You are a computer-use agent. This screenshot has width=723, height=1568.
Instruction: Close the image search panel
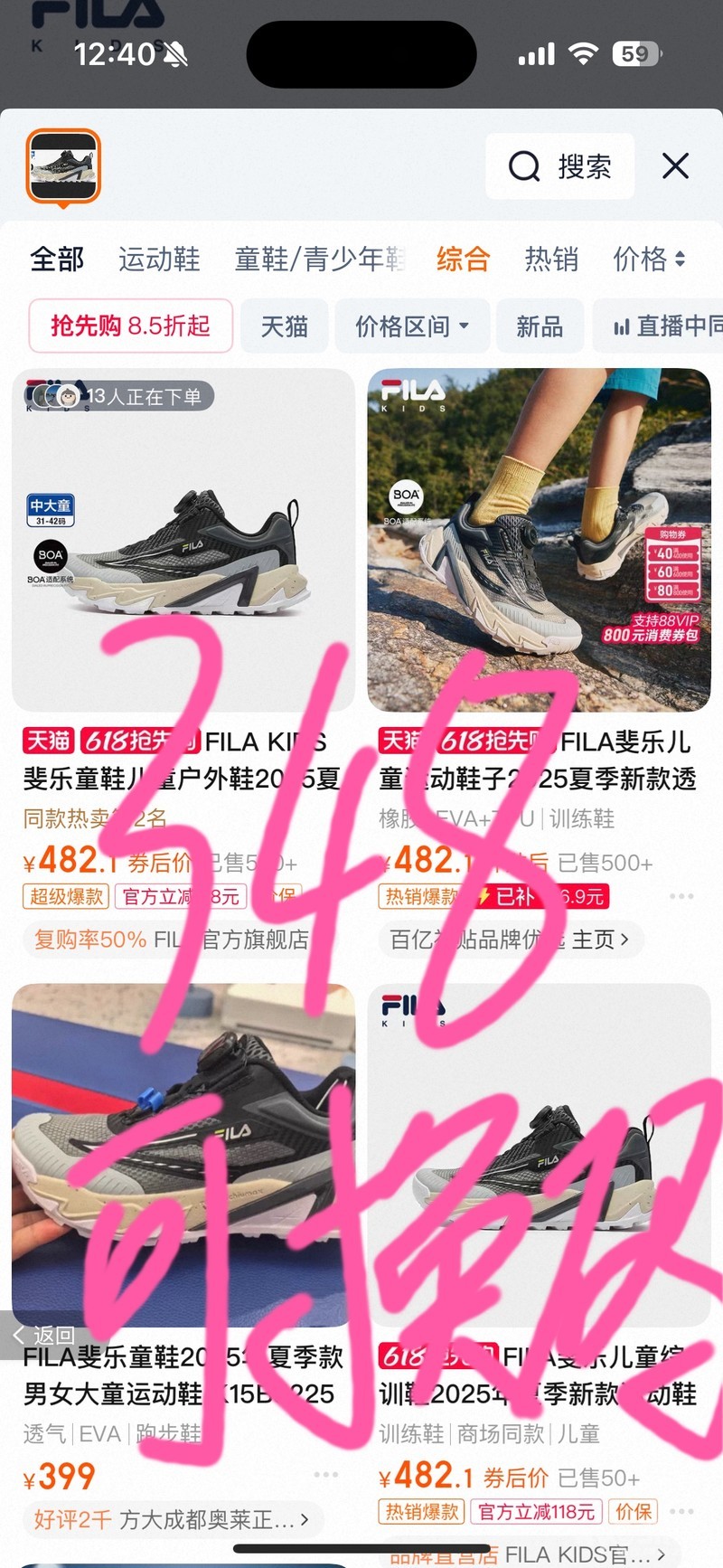675,166
